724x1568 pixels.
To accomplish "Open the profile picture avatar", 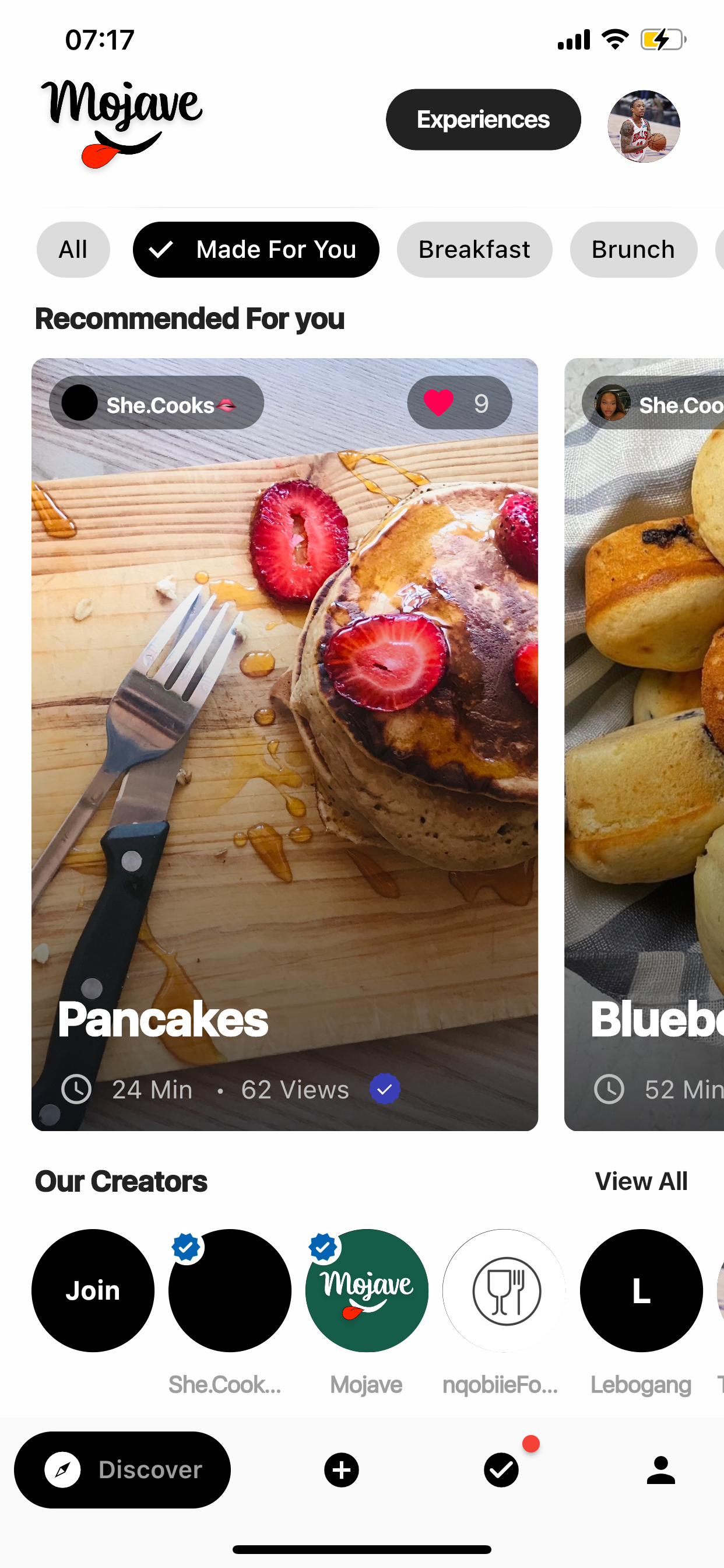I will click(644, 126).
